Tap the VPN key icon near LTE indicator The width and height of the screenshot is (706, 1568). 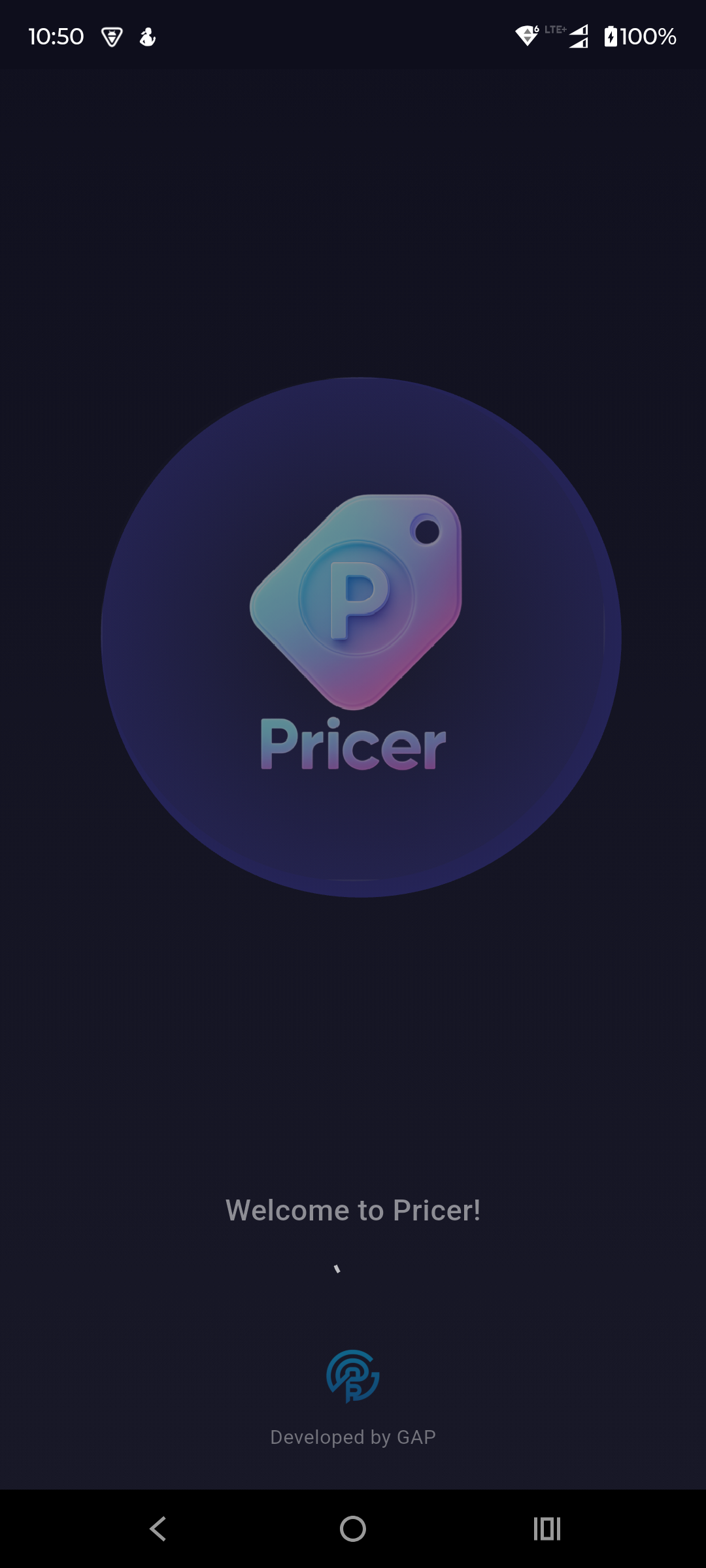coord(526,37)
